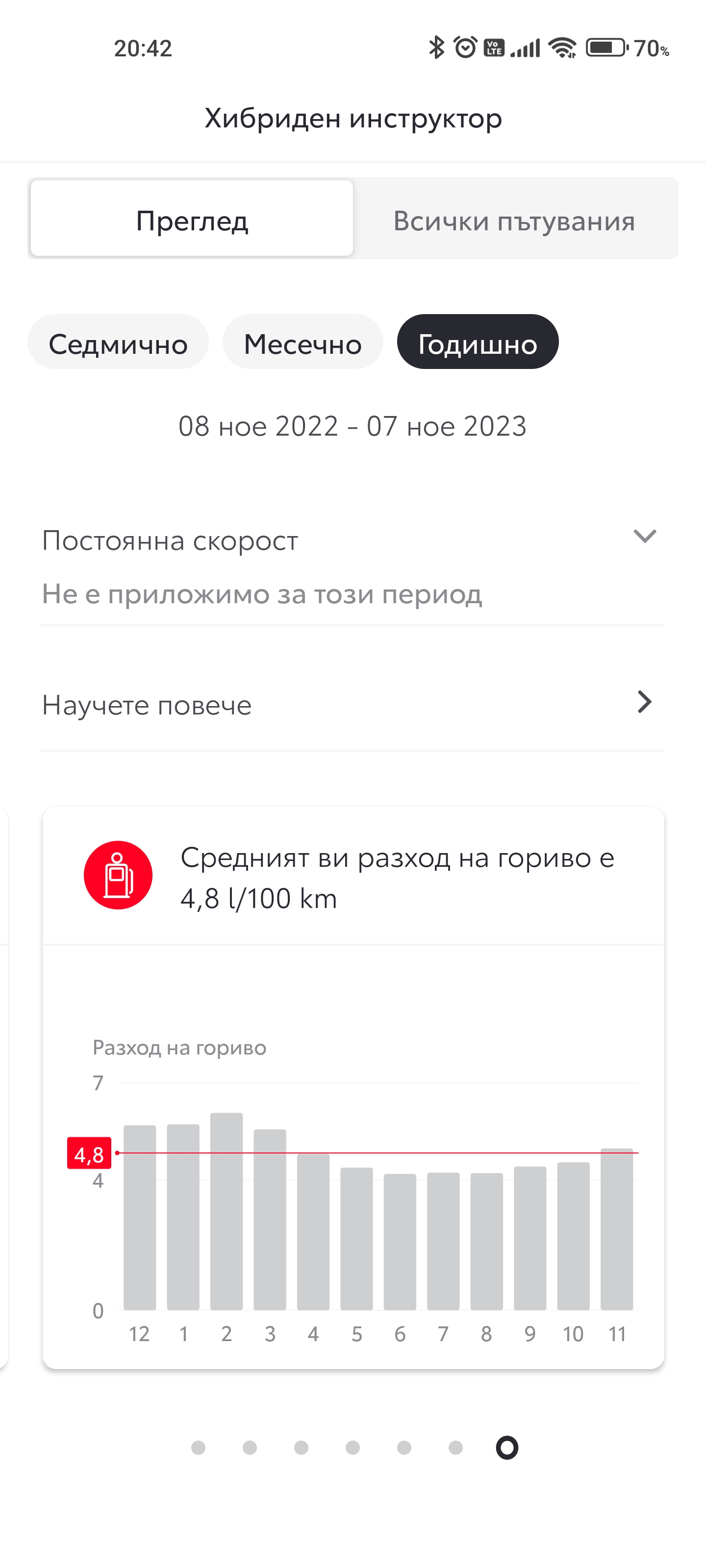Tap the battery icon showing 70%
The width and height of the screenshot is (706, 1568).
click(605, 48)
